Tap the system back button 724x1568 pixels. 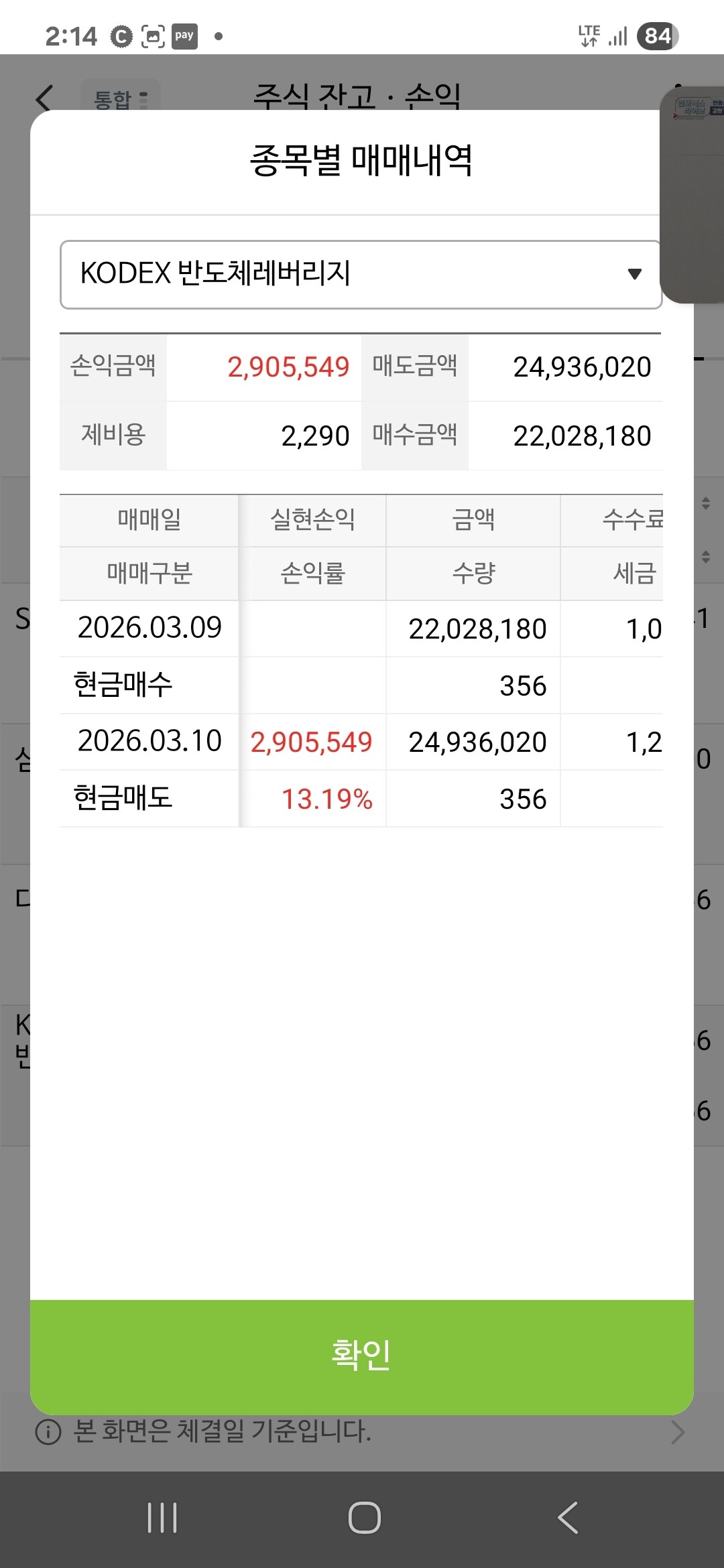coord(567,1518)
